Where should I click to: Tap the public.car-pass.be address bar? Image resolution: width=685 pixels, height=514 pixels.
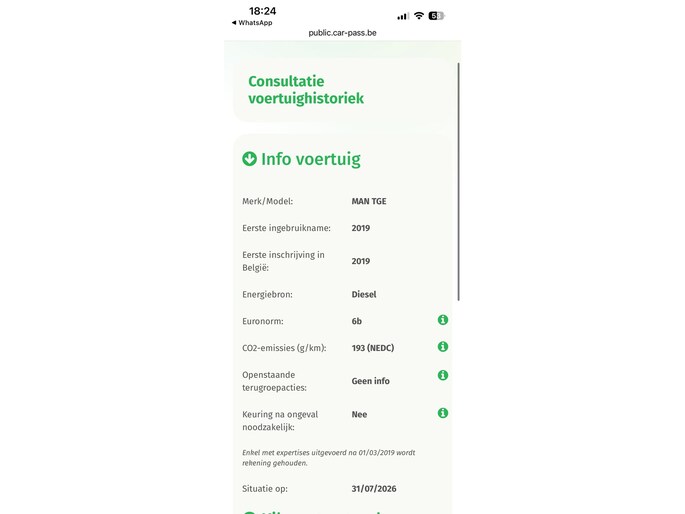tap(342, 33)
